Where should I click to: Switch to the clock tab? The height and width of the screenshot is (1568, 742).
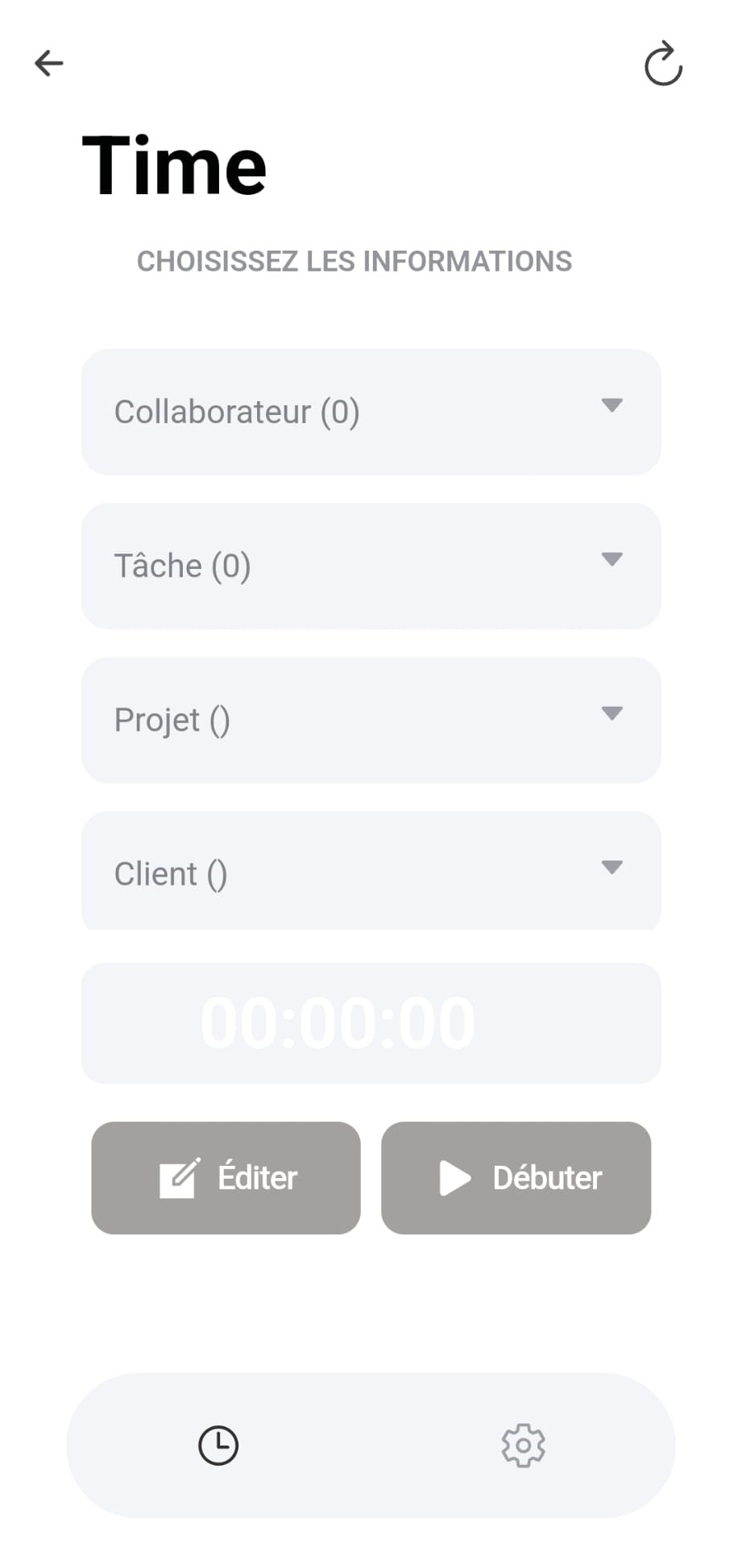tap(218, 1445)
